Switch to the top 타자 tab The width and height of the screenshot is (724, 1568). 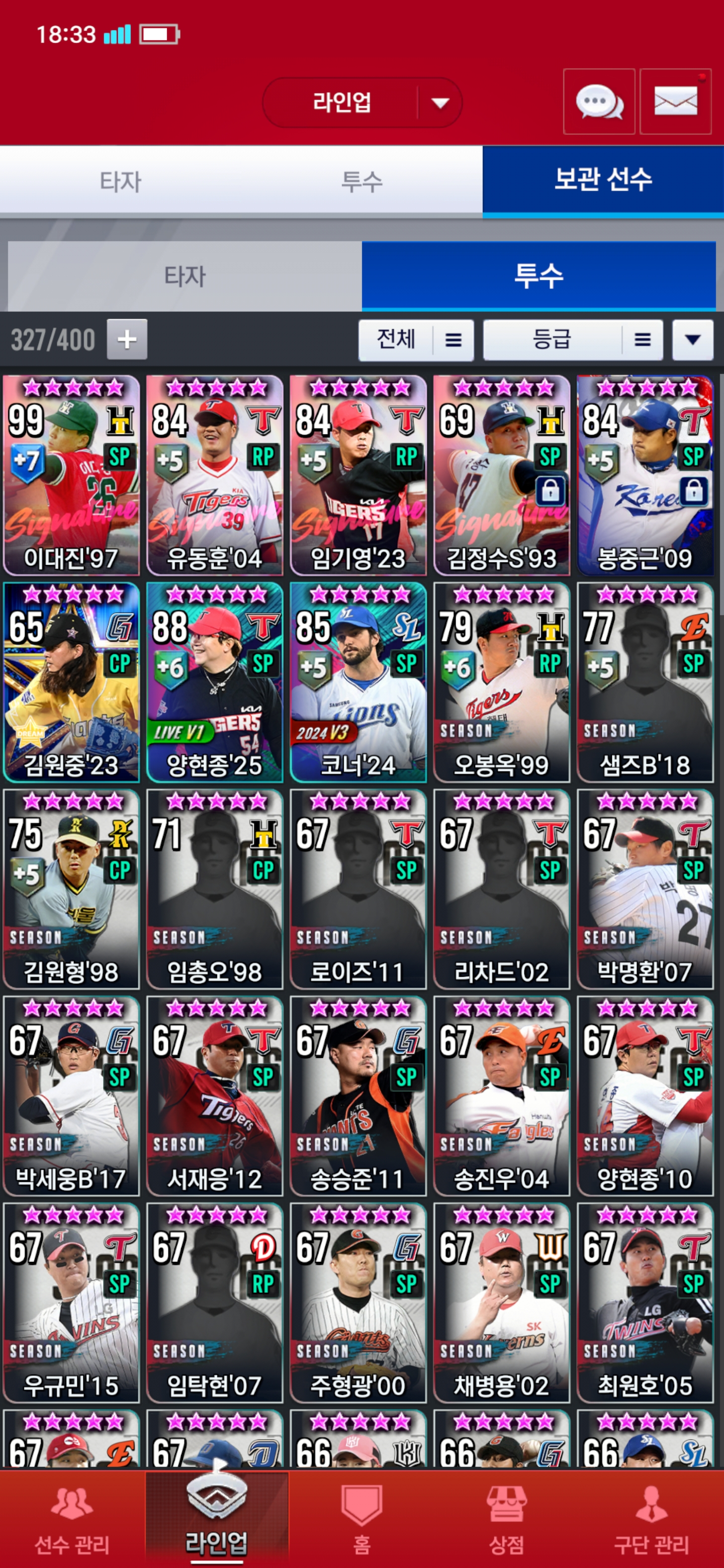point(121,181)
